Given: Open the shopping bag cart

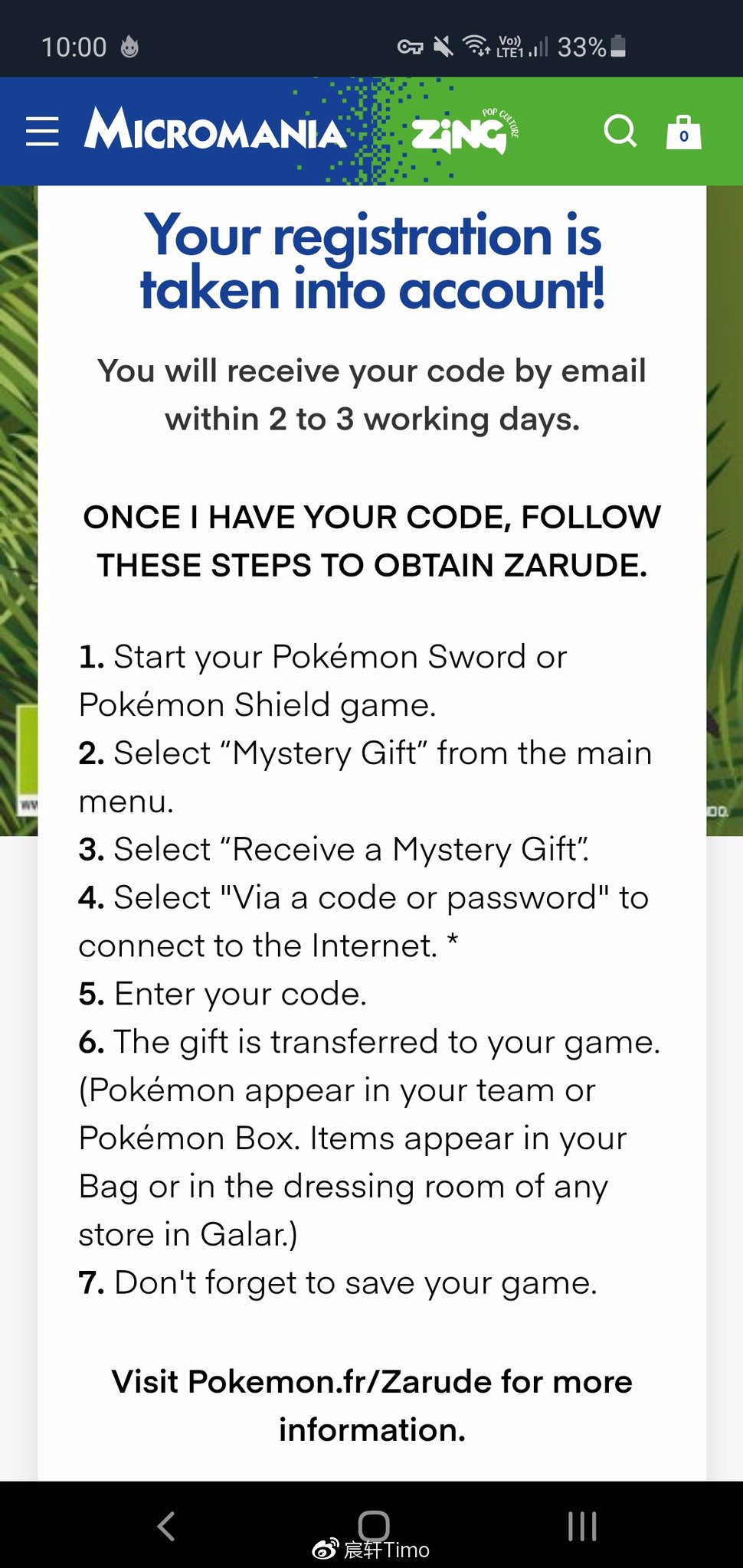Looking at the screenshot, I should (x=683, y=132).
